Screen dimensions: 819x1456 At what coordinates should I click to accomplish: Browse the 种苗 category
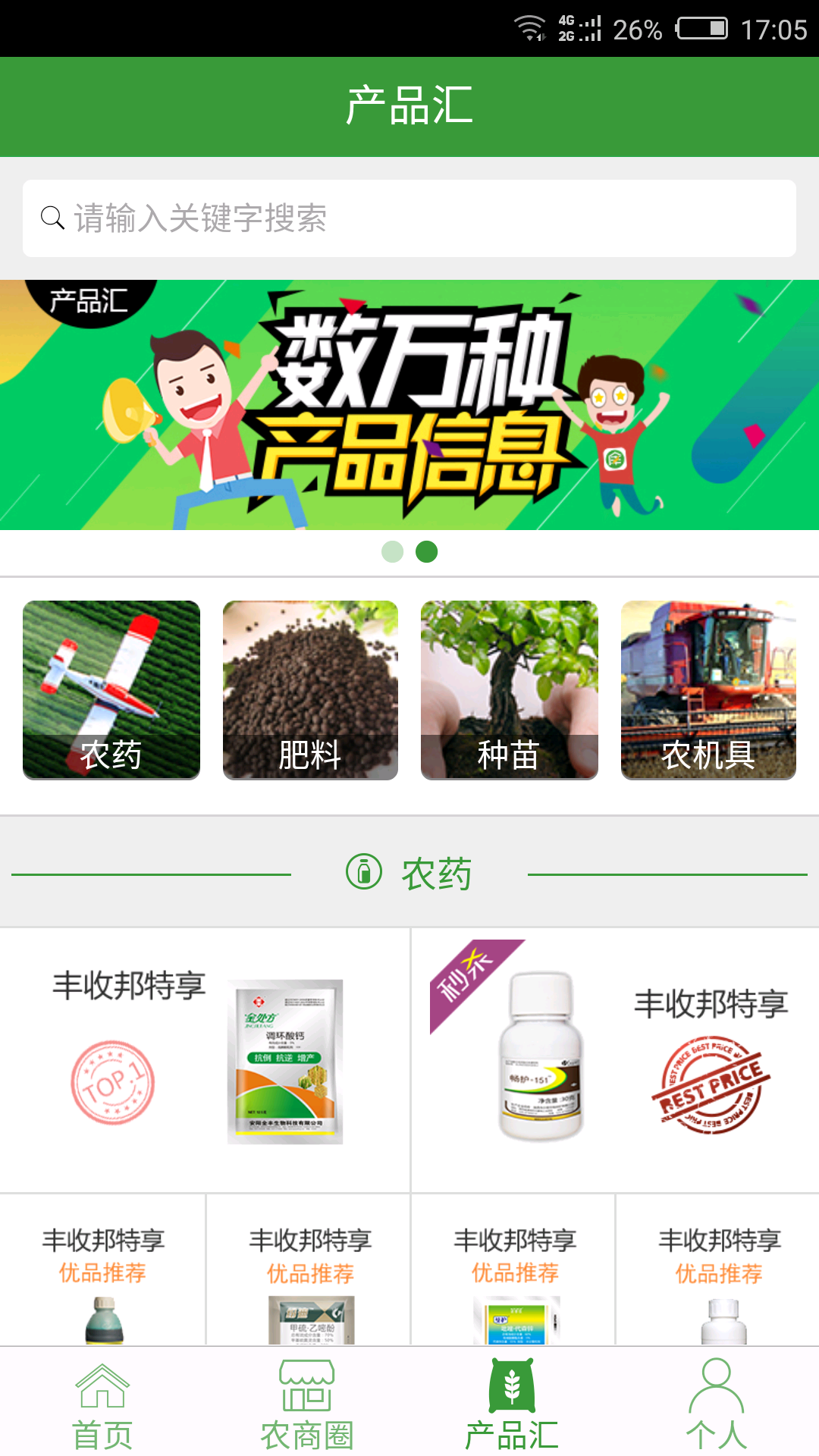(509, 689)
